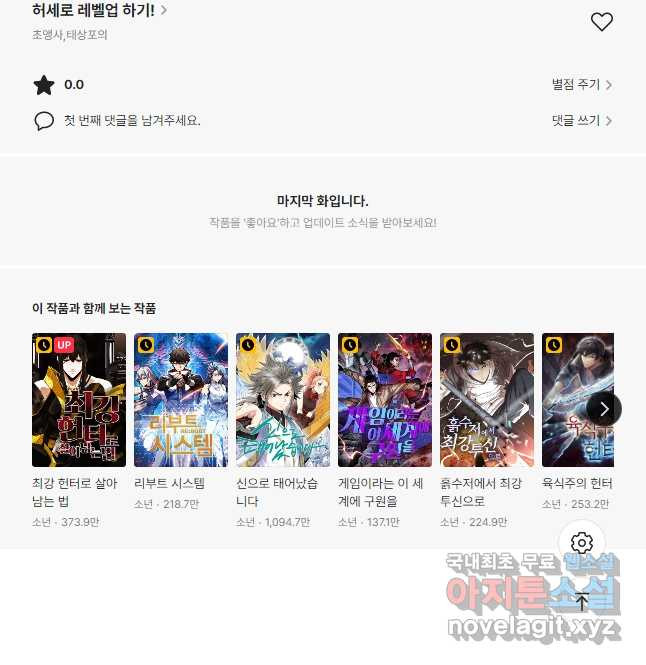Viewport: 646px width, 665px height.
Task: Open 최강 헌터로 살아남는 법 thumbnail
Action: tap(79, 400)
